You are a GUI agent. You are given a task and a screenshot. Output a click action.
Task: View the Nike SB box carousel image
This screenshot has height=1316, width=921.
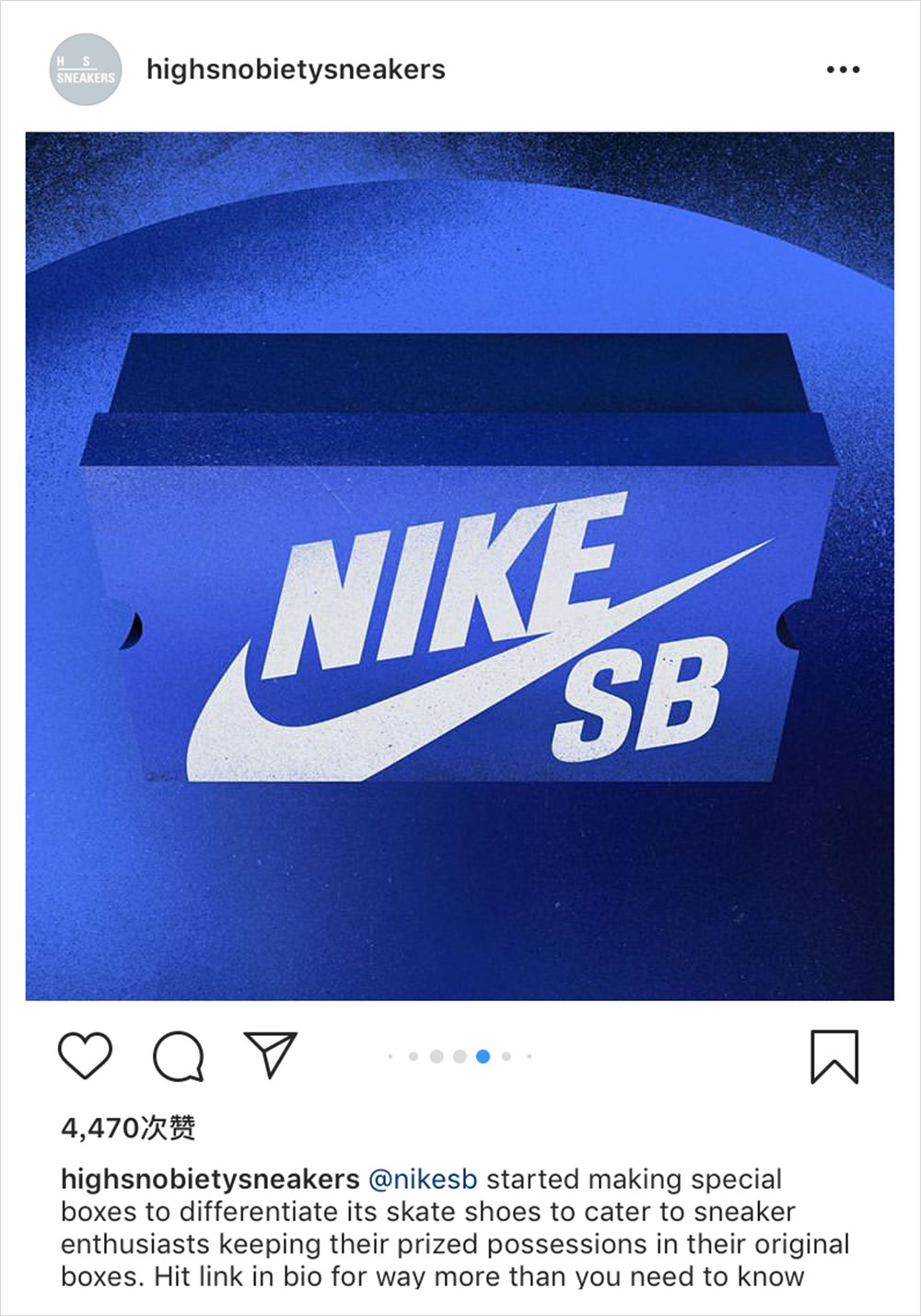460,565
